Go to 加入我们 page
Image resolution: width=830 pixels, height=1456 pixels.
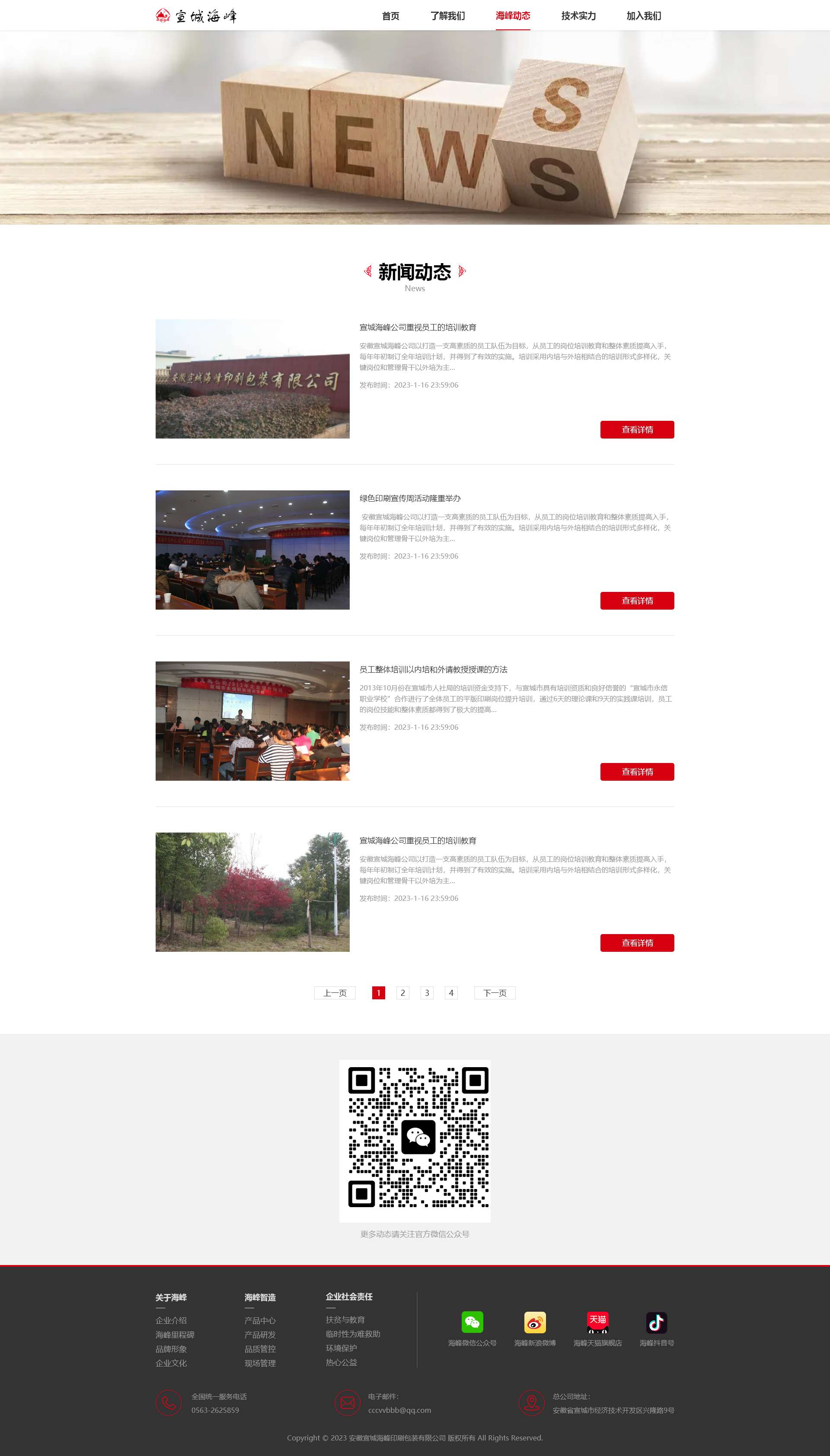point(644,16)
